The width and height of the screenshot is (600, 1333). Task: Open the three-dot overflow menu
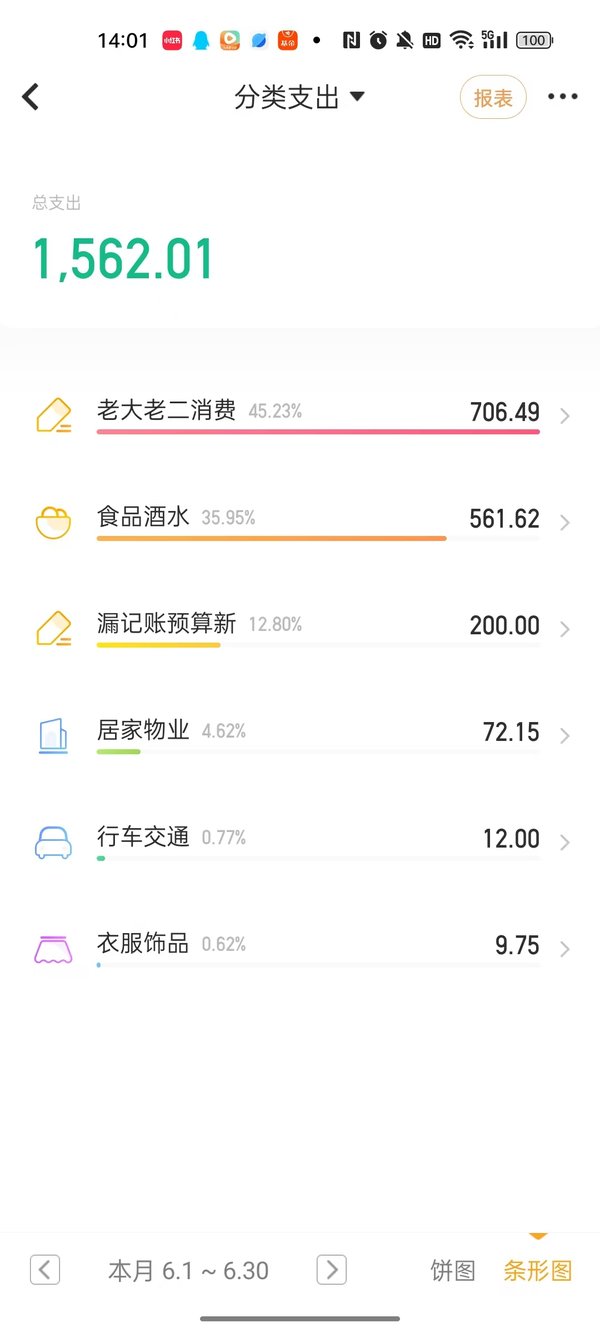pos(563,97)
